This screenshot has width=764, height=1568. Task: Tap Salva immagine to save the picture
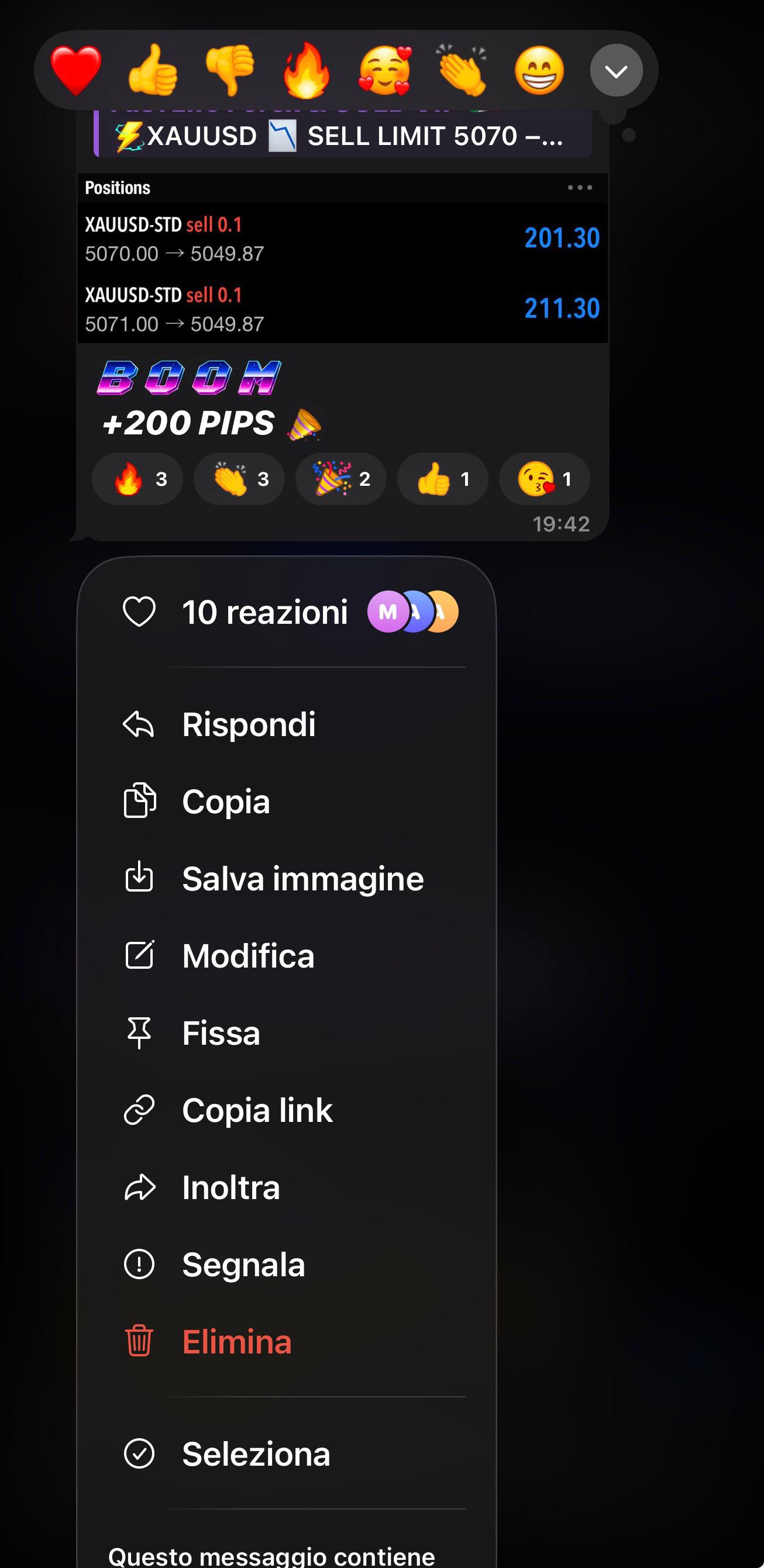pyautogui.click(x=302, y=878)
